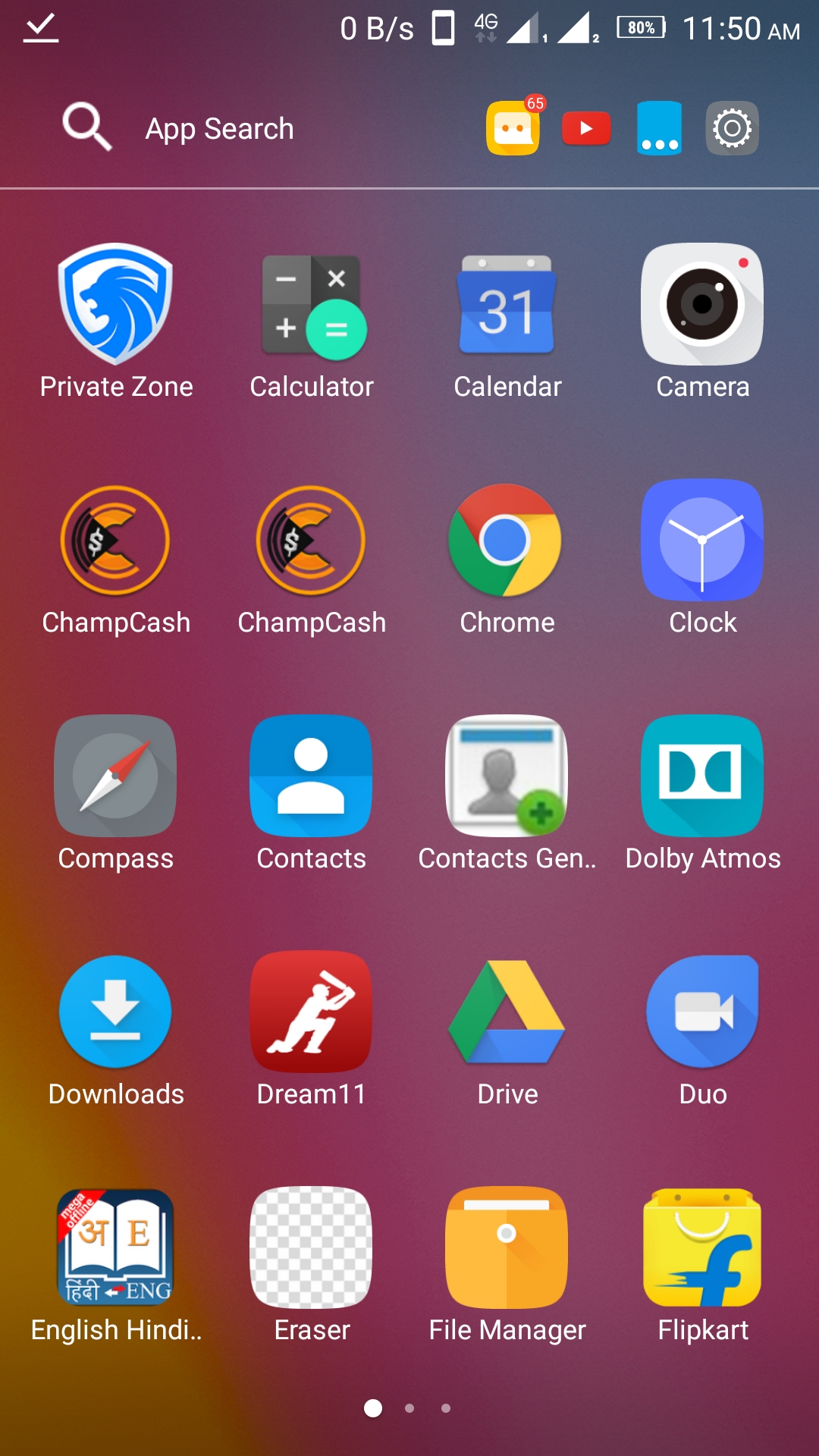The height and width of the screenshot is (1456, 819).
Task: Open Google Drive
Action: [x=507, y=1012]
